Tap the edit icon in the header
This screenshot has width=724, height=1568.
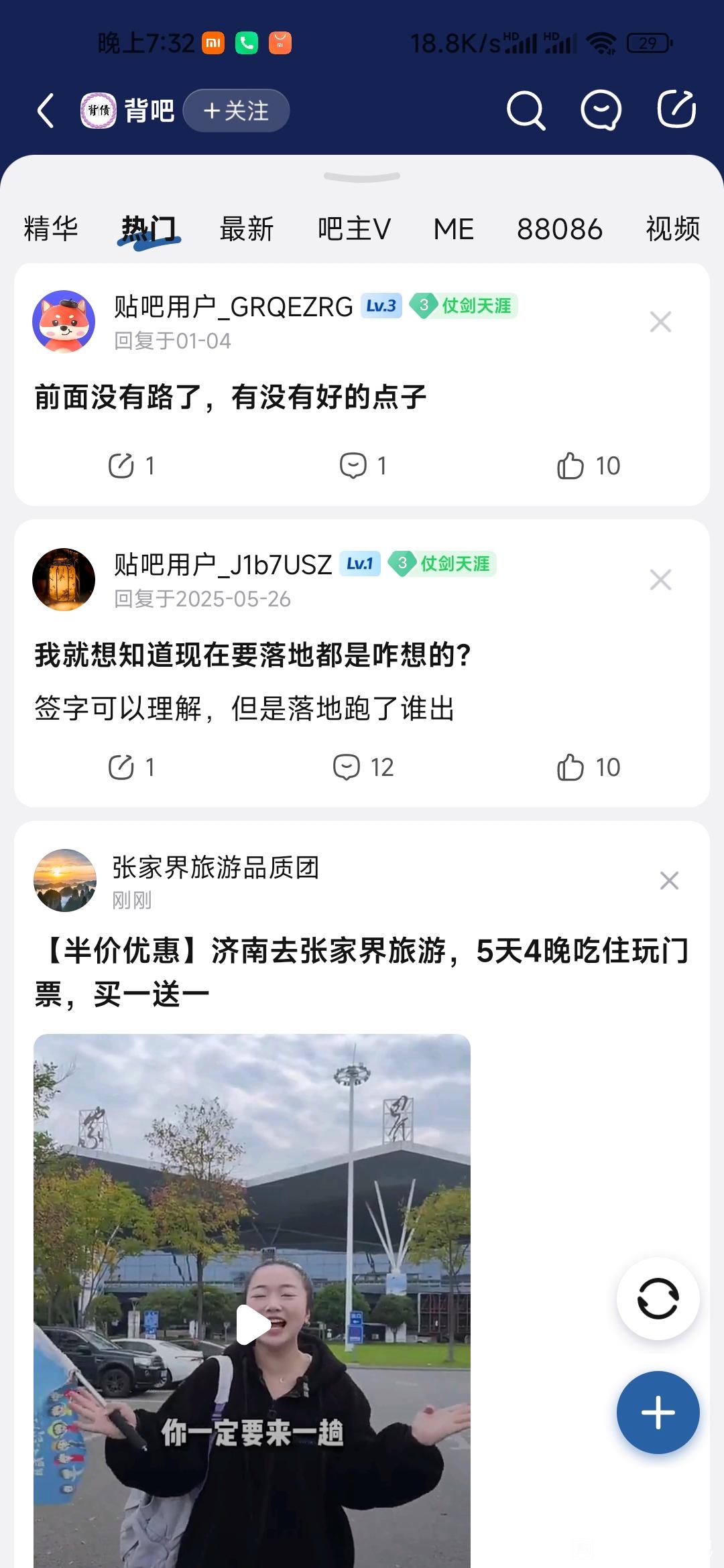coord(676,109)
